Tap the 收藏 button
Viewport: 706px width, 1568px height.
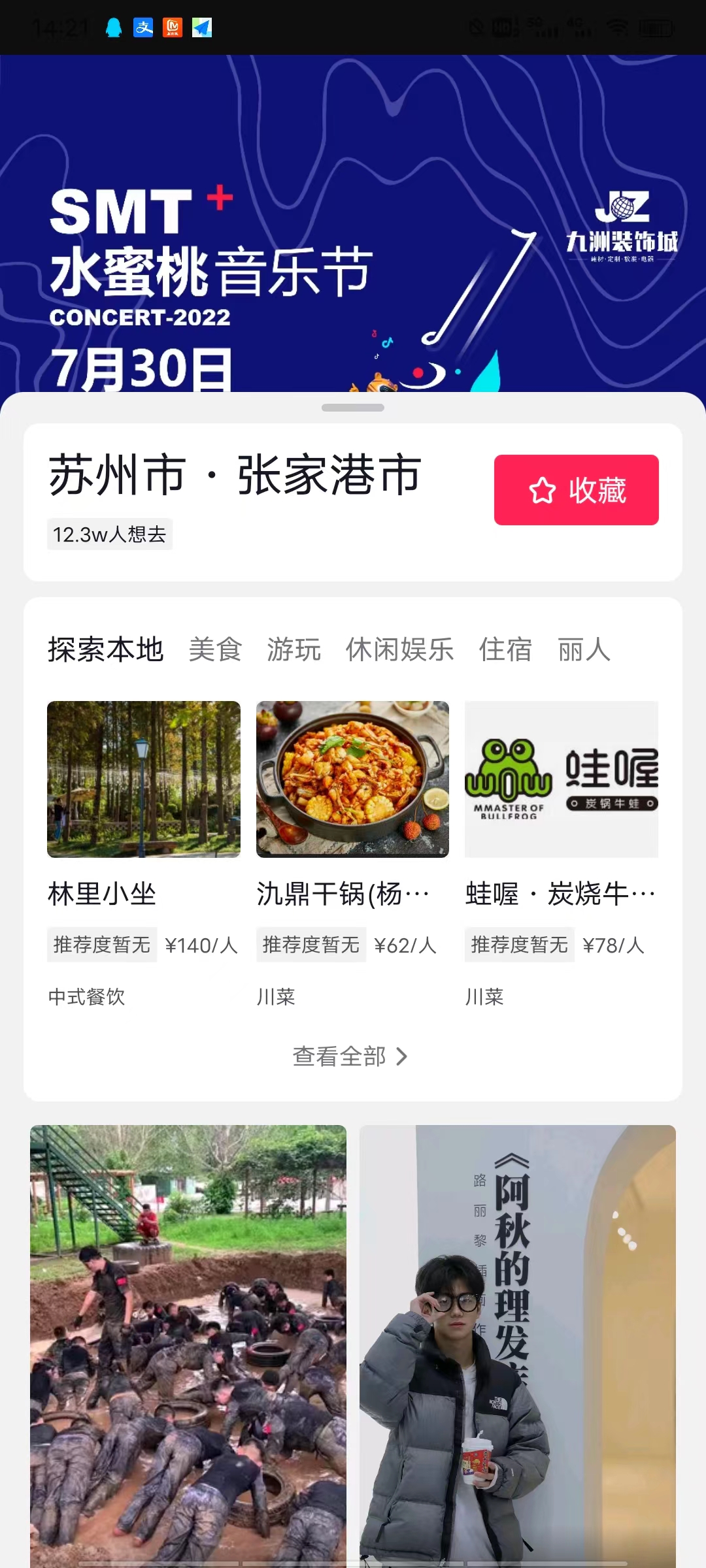pos(576,490)
